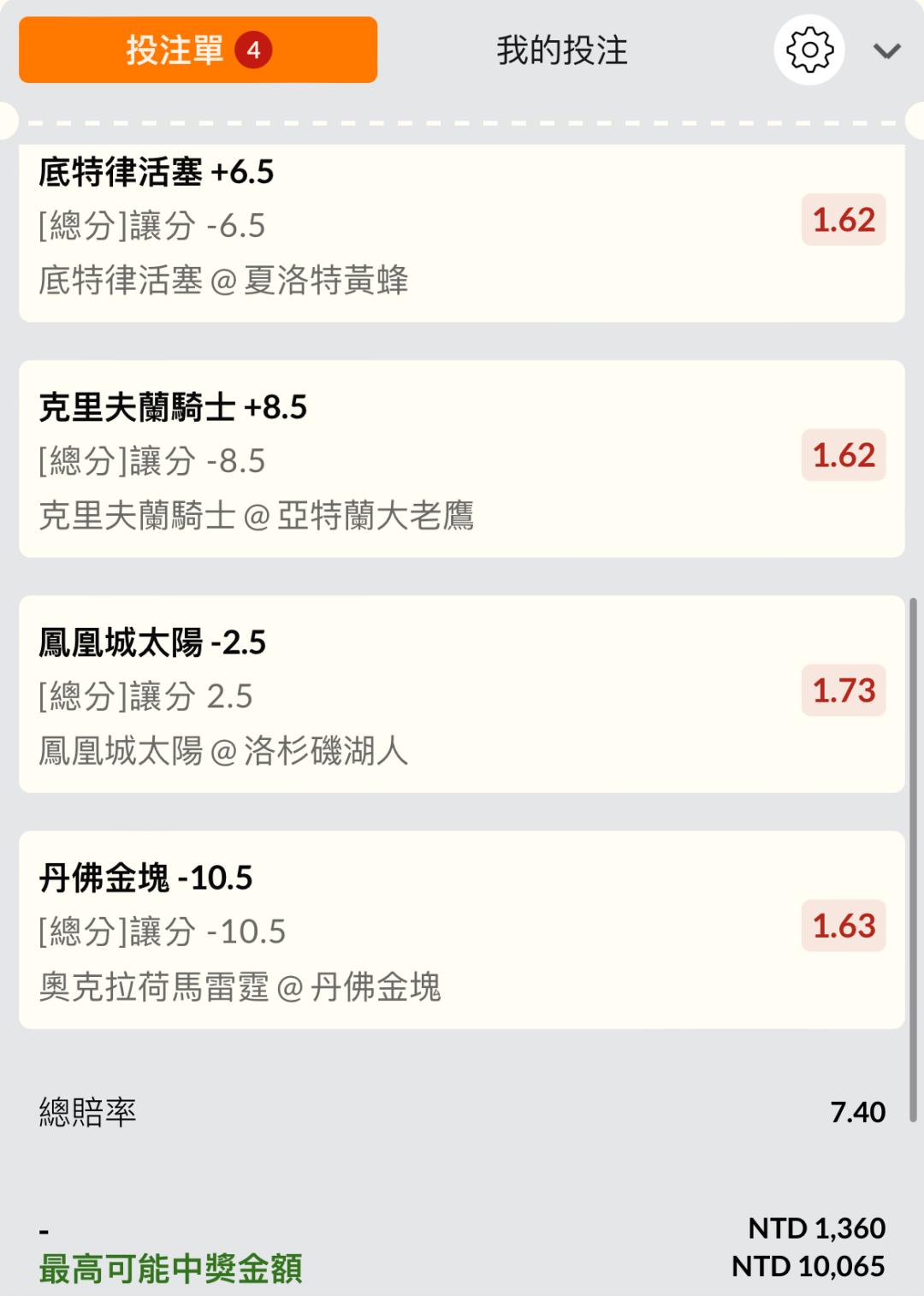Switch to the 投注單 tab
The height and width of the screenshot is (1296, 924).
coord(198,50)
